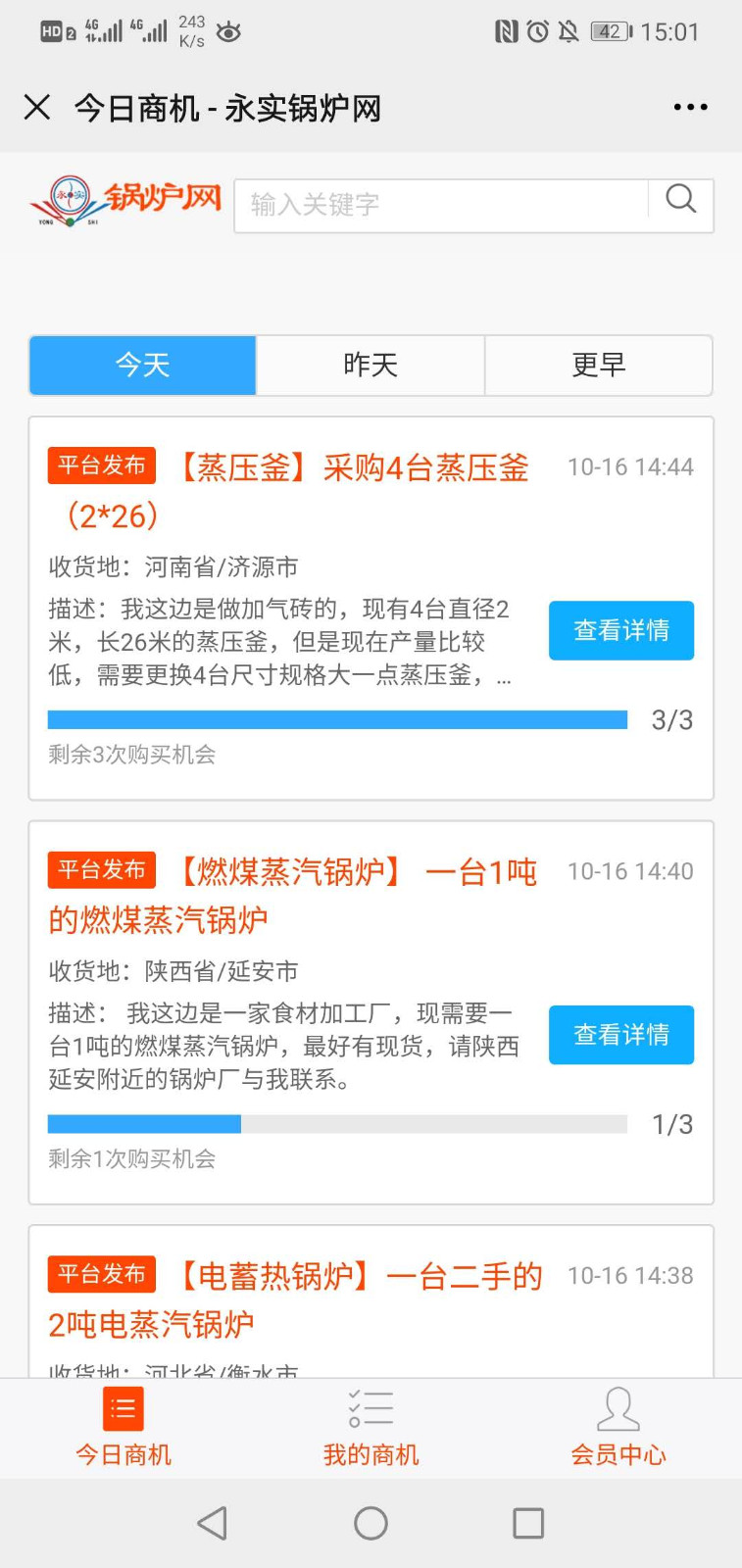Tap the magnifier search icon
Image resolution: width=742 pixels, height=1568 pixels.
click(x=681, y=200)
